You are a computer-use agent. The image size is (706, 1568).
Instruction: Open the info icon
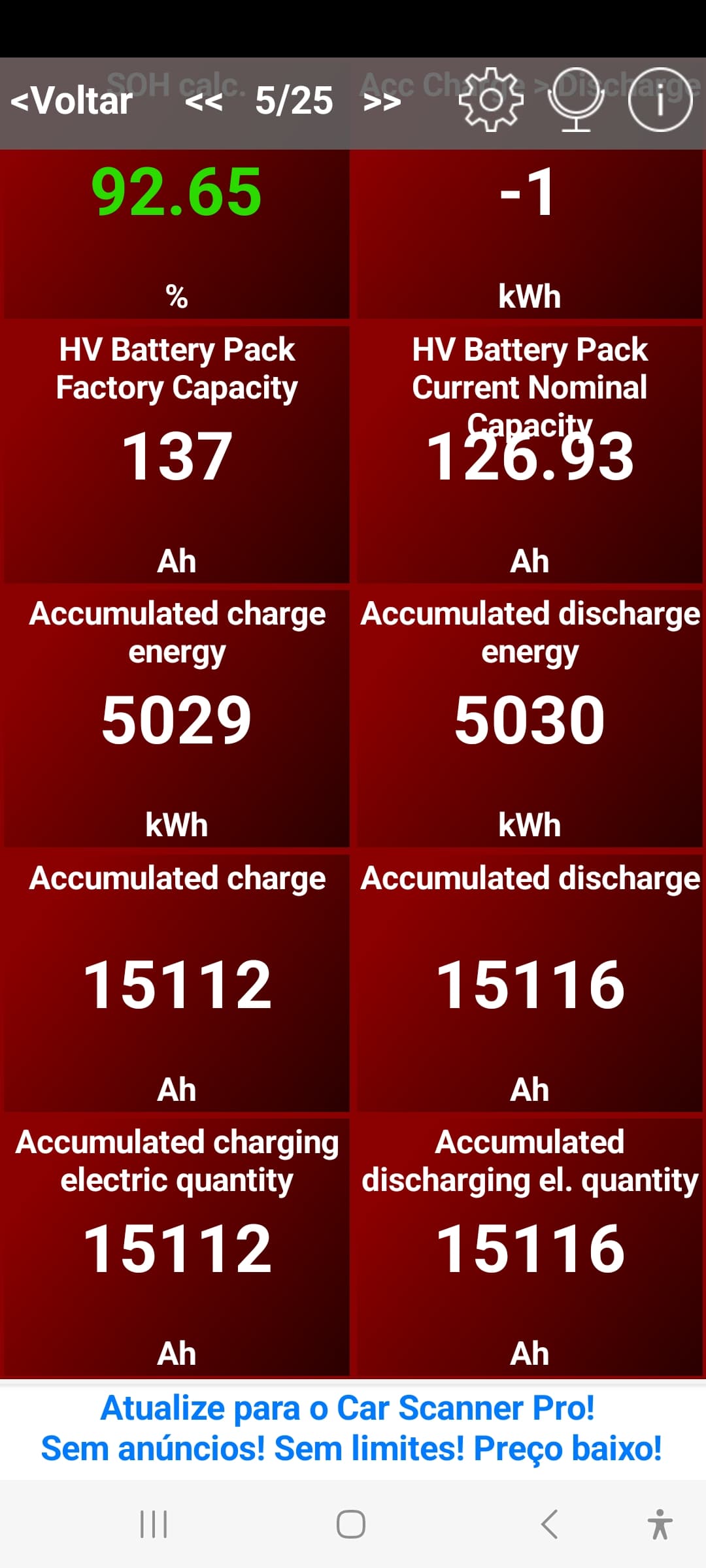point(660,99)
